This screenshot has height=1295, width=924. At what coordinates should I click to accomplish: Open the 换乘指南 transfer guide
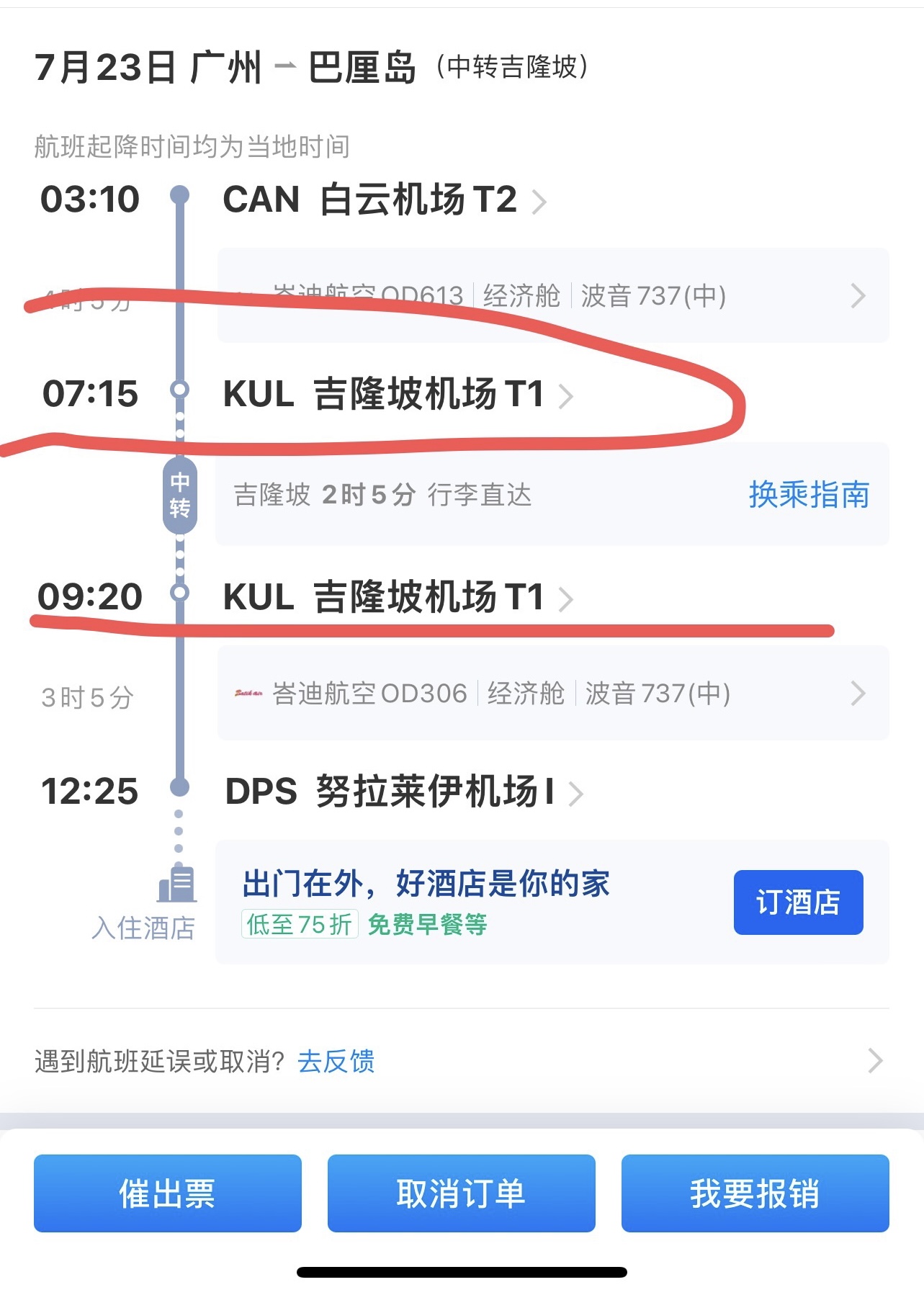pos(808,495)
